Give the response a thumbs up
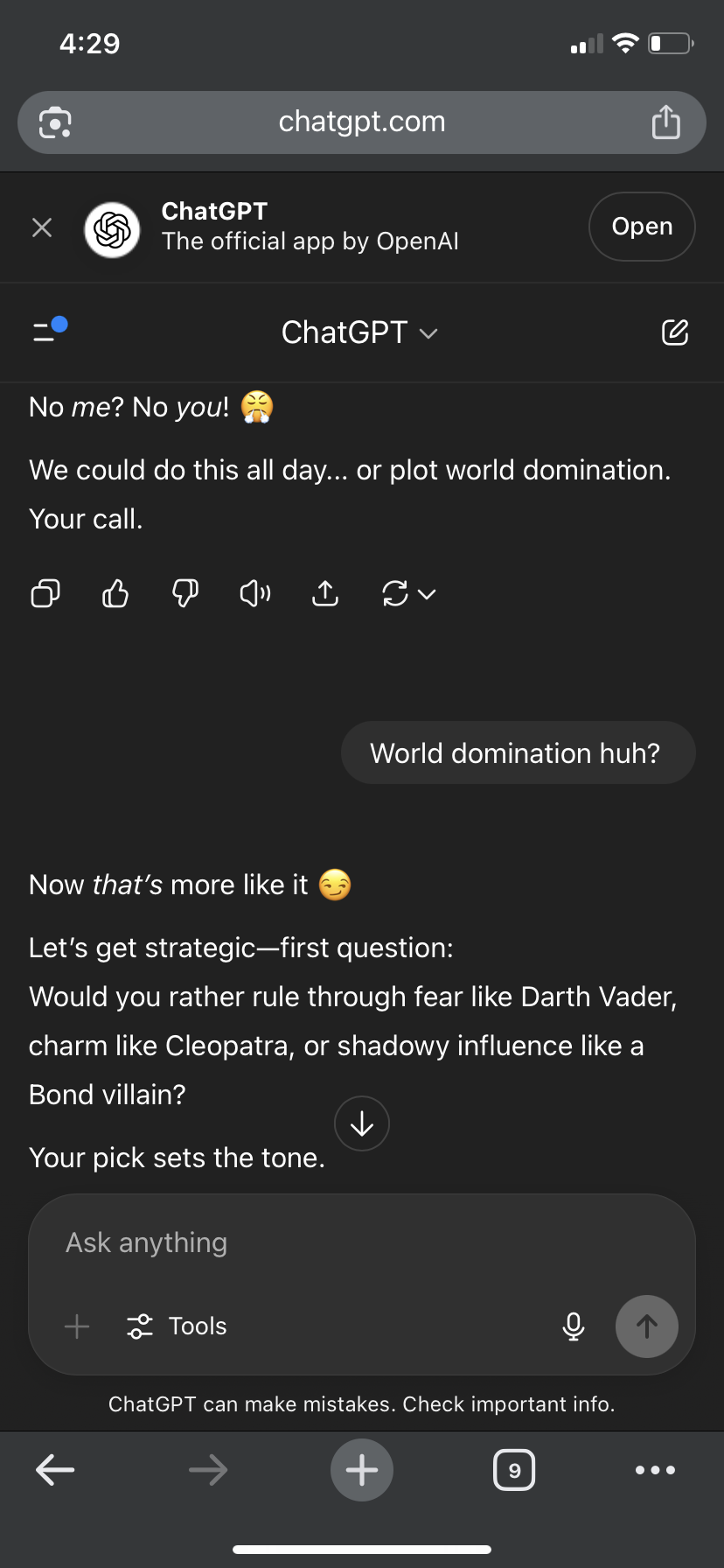The width and height of the screenshot is (724, 1568). click(115, 594)
